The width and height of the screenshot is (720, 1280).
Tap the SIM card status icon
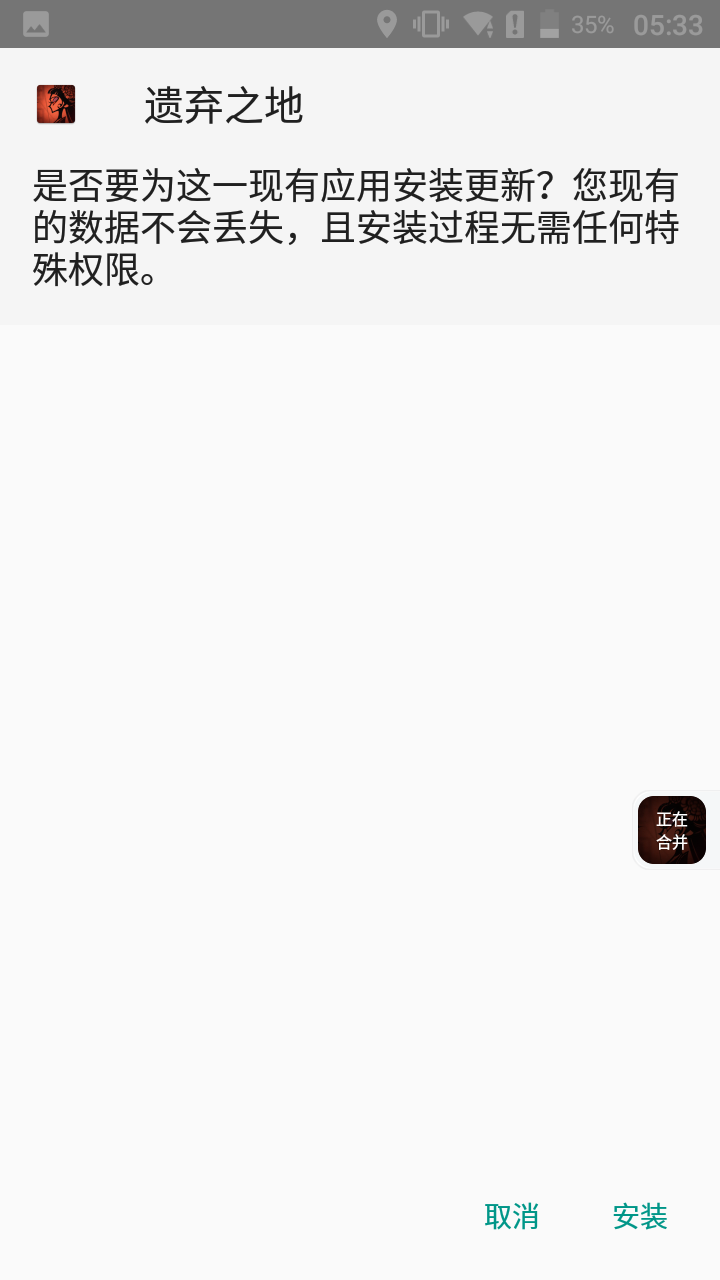tap(513, 23)
